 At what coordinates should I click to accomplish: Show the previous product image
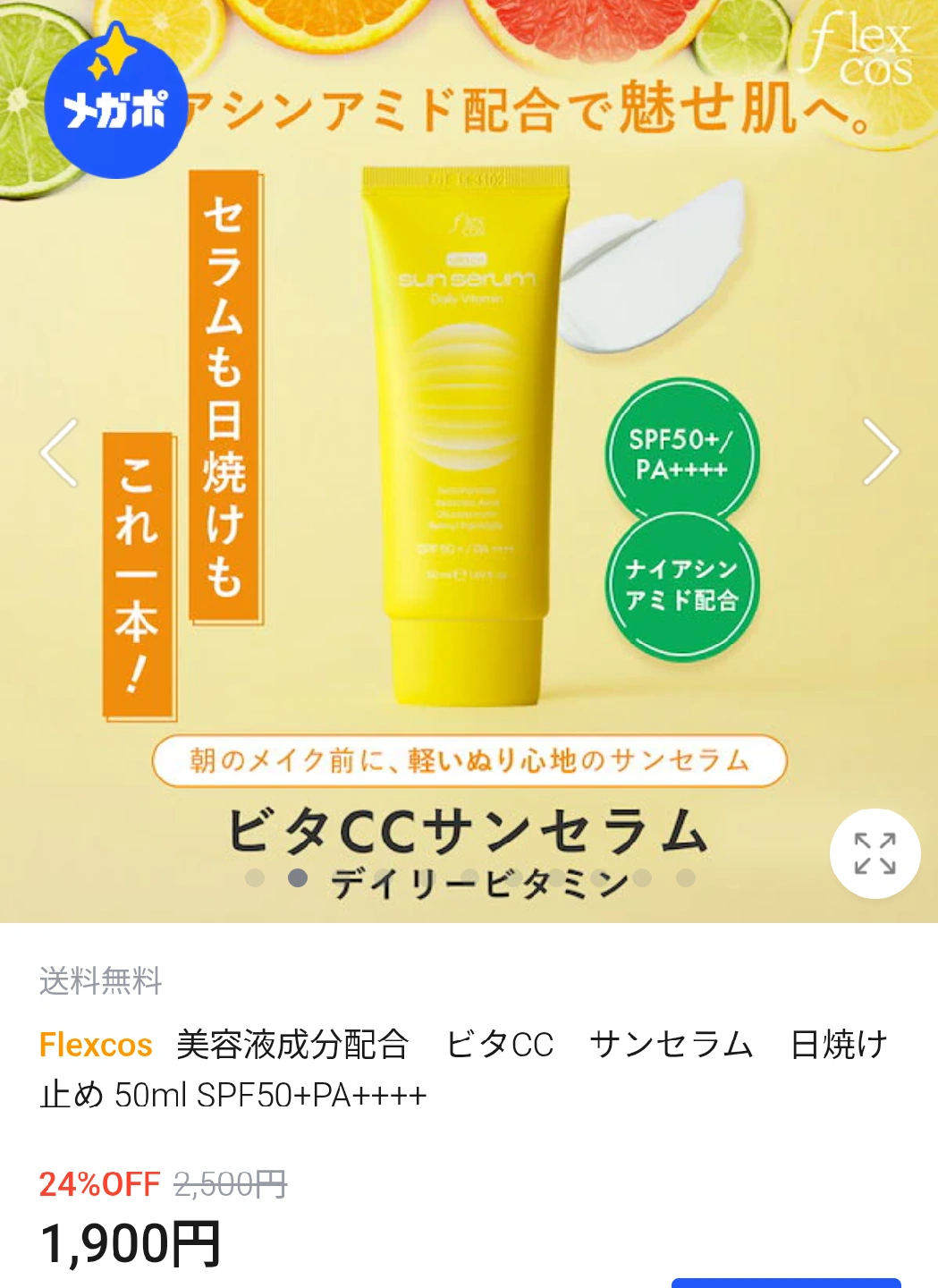(x=61, y=453)
